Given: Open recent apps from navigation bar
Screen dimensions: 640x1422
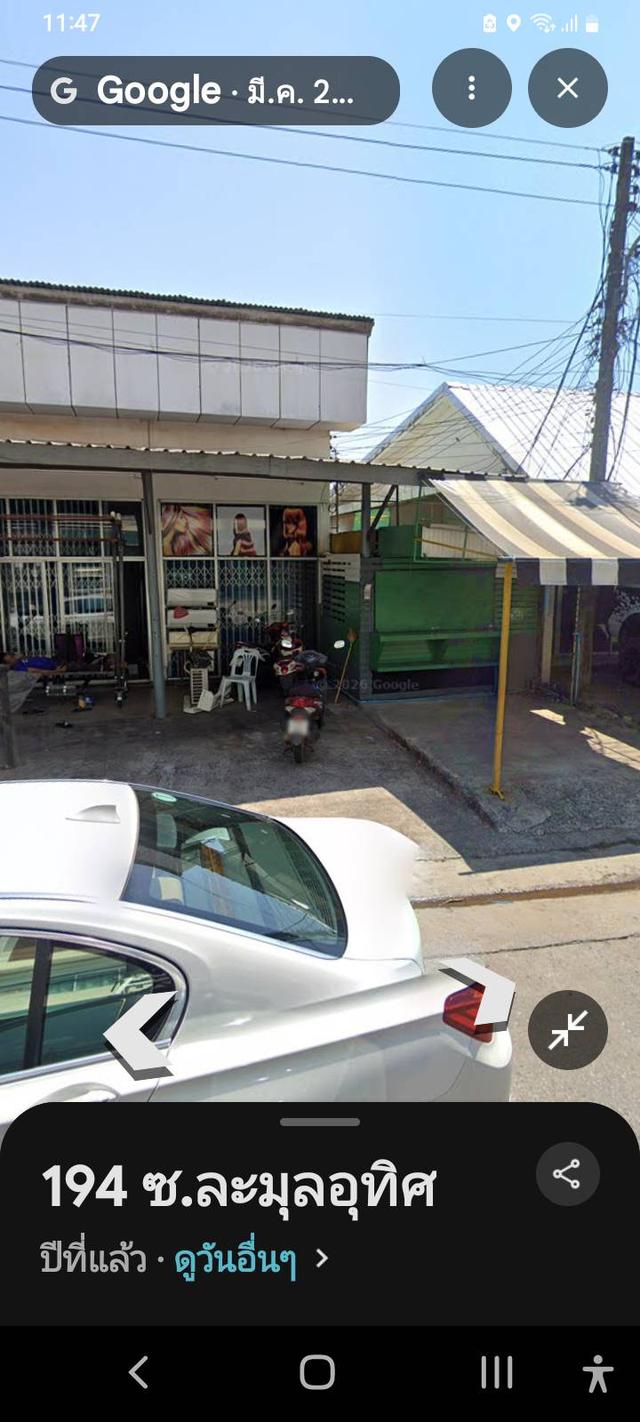Looking at the screenshot, I should click(x=496, y=1373).
